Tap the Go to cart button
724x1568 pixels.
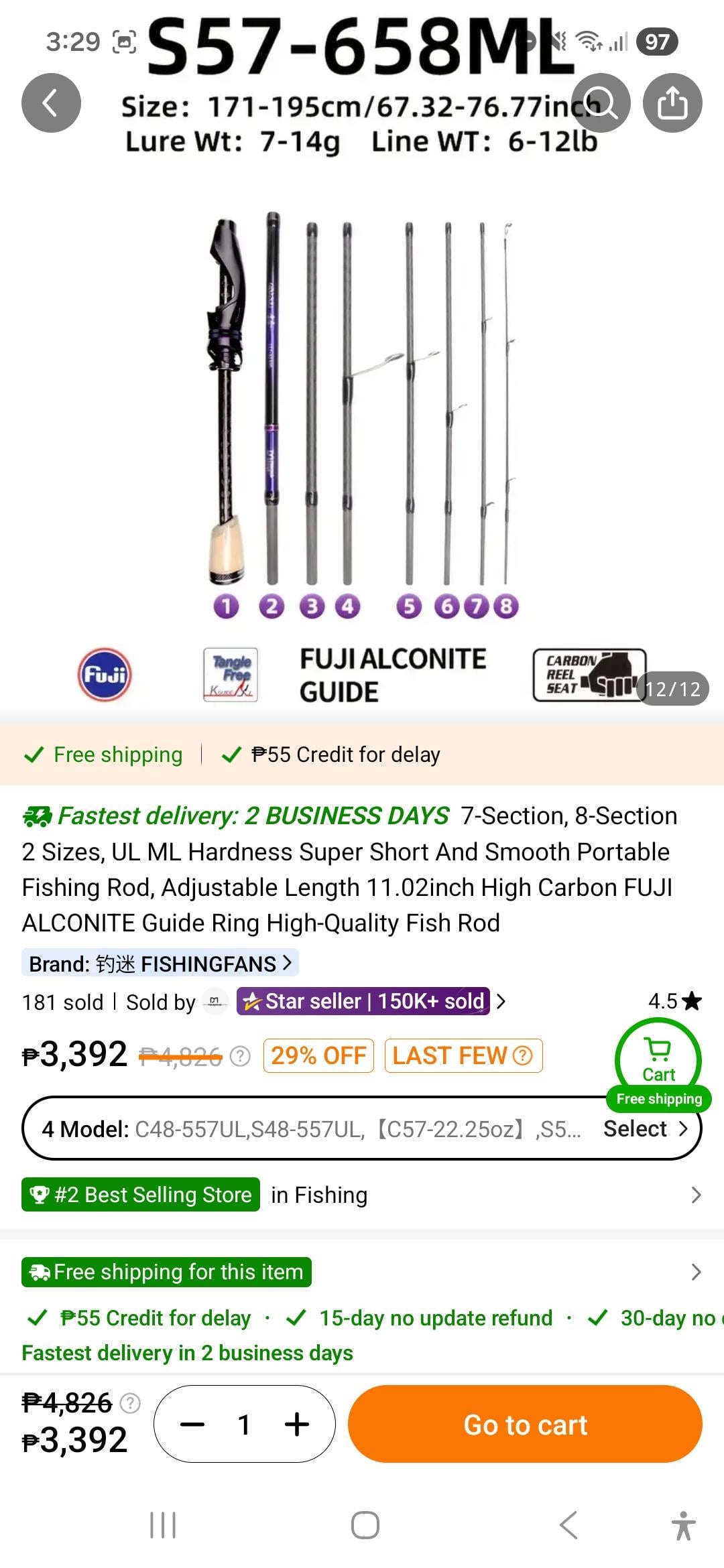pos(525,1425)
